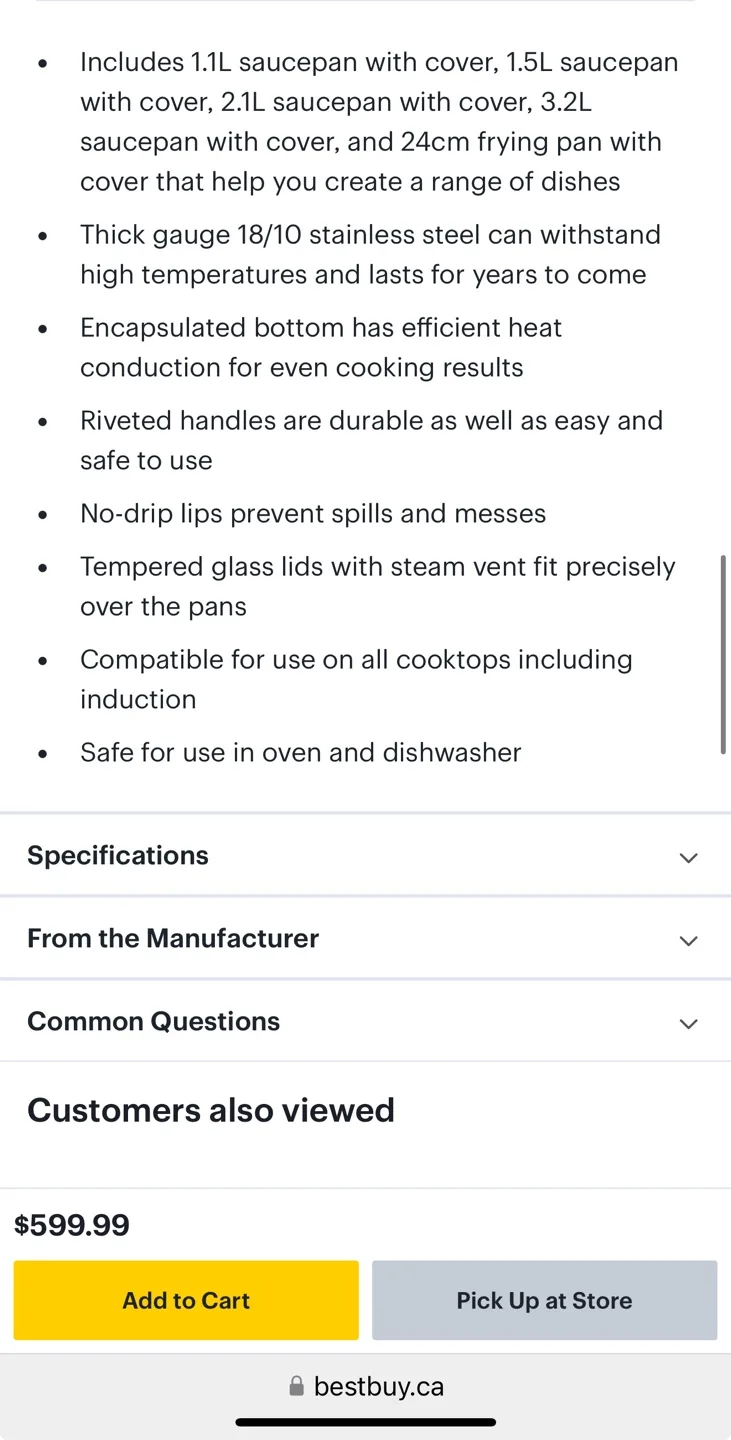The width and height of the screenshot is (731, 1440).
Task: Click the chevron beside From the Manufacturer
Action: [688, 941]
